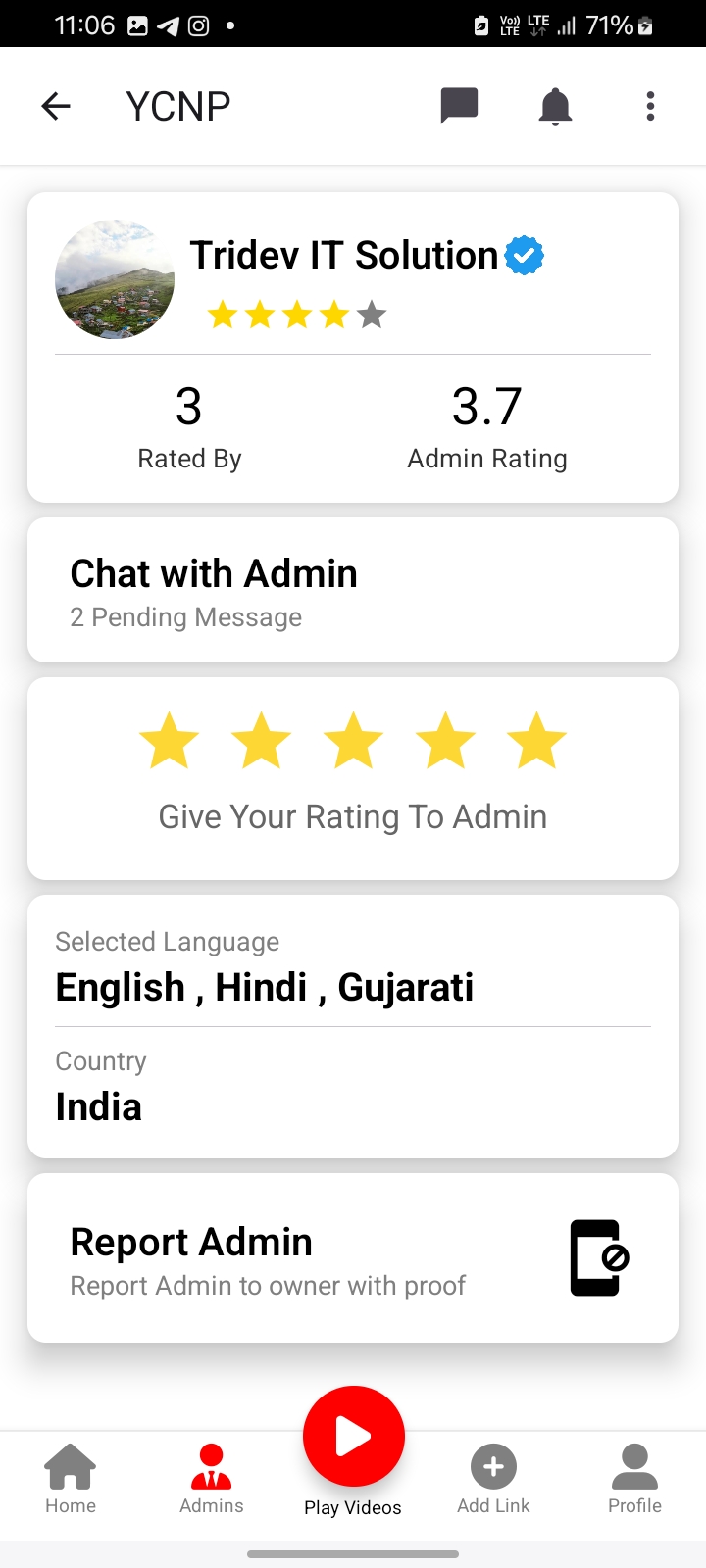
Task: View the 2 Pending Message text
Action: [184, 616]
